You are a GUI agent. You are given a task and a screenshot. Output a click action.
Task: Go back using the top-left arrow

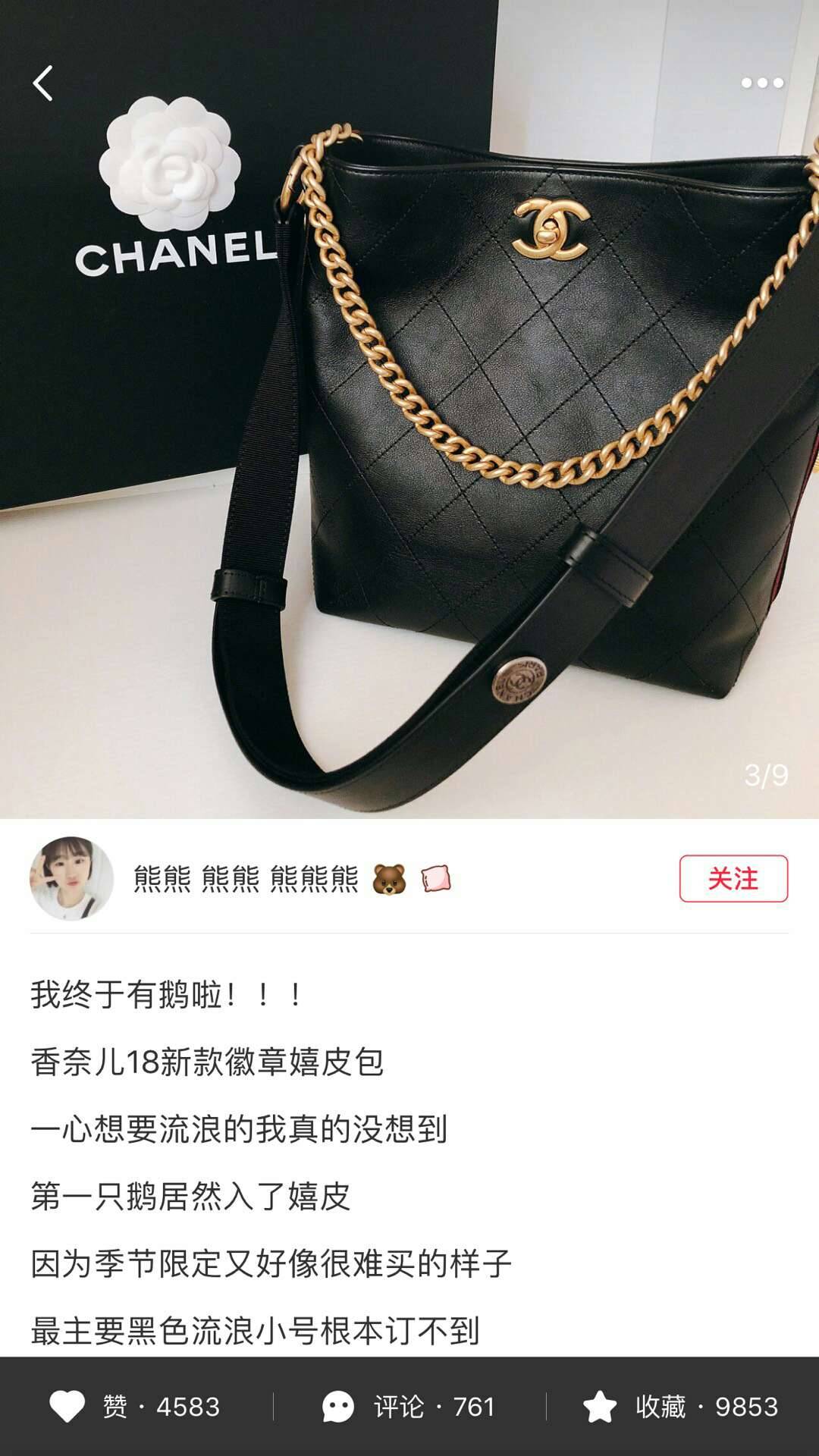(43, 83)
